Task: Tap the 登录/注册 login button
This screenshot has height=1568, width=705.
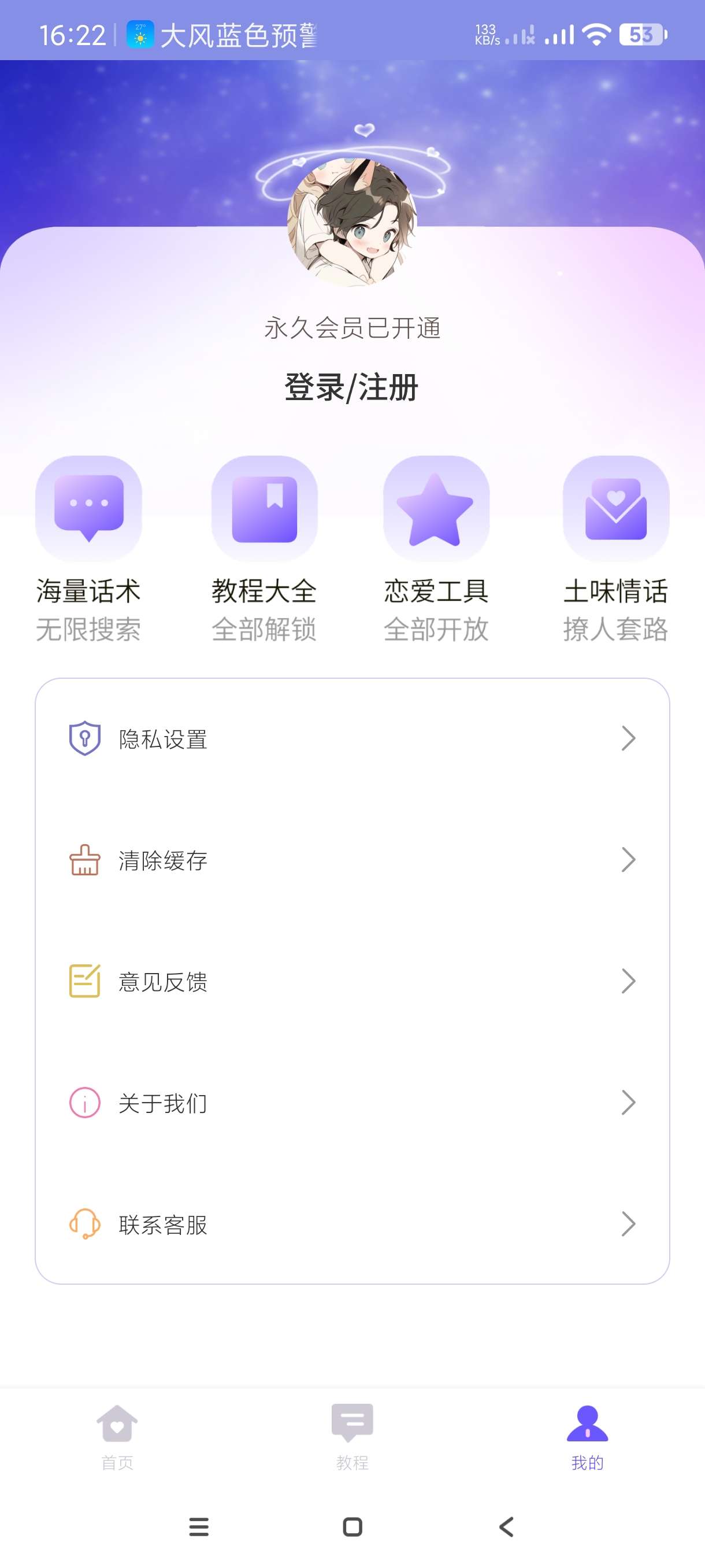Action: click(x=351, y=387)
